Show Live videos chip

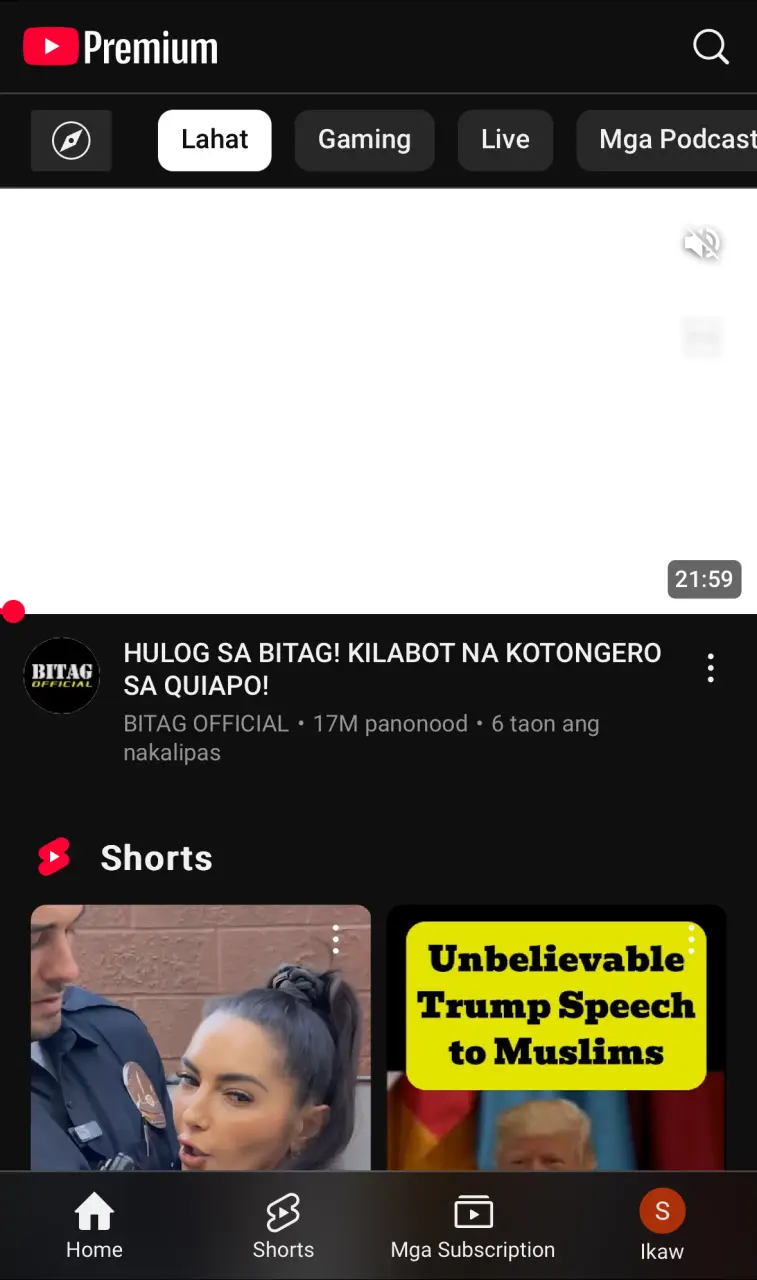[505, 140]
